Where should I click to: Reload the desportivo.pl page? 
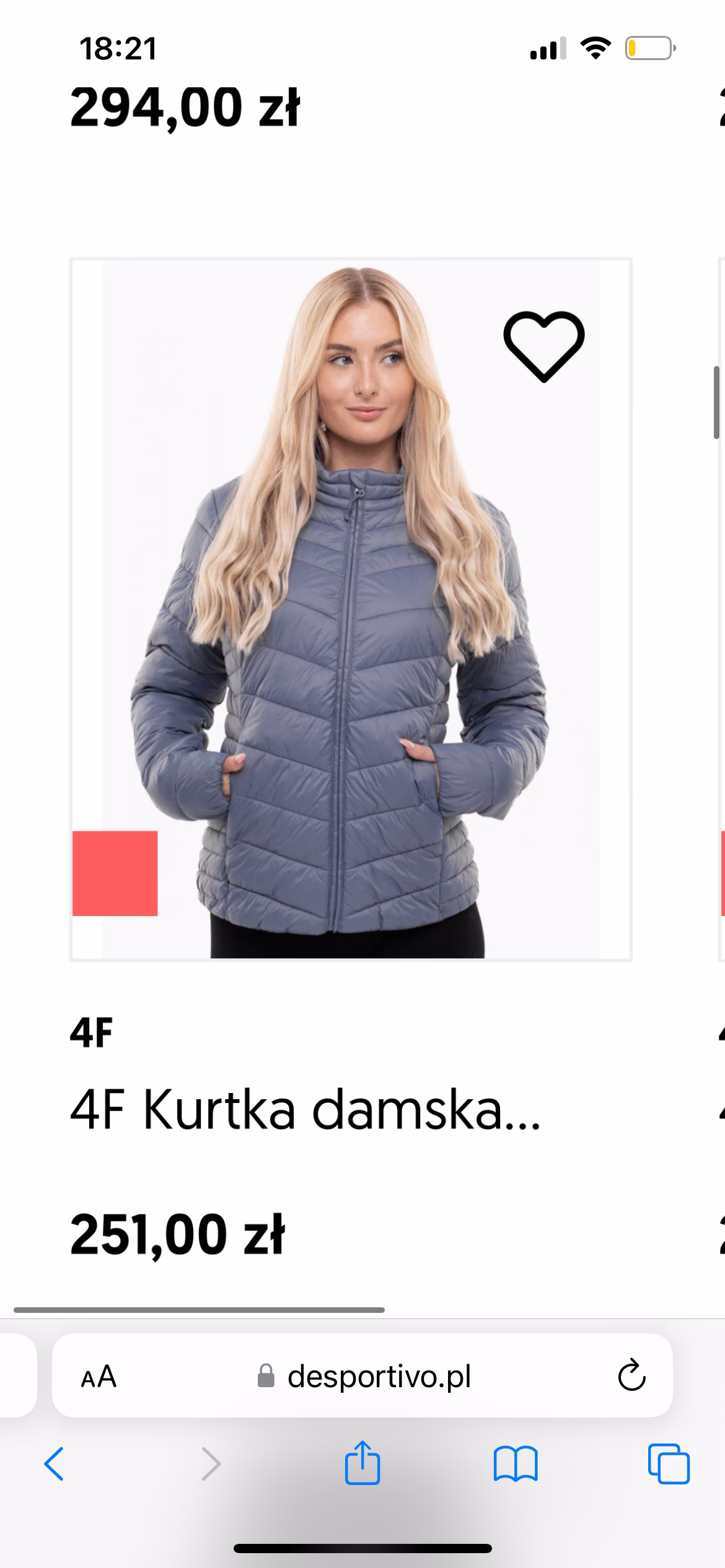631,1377
